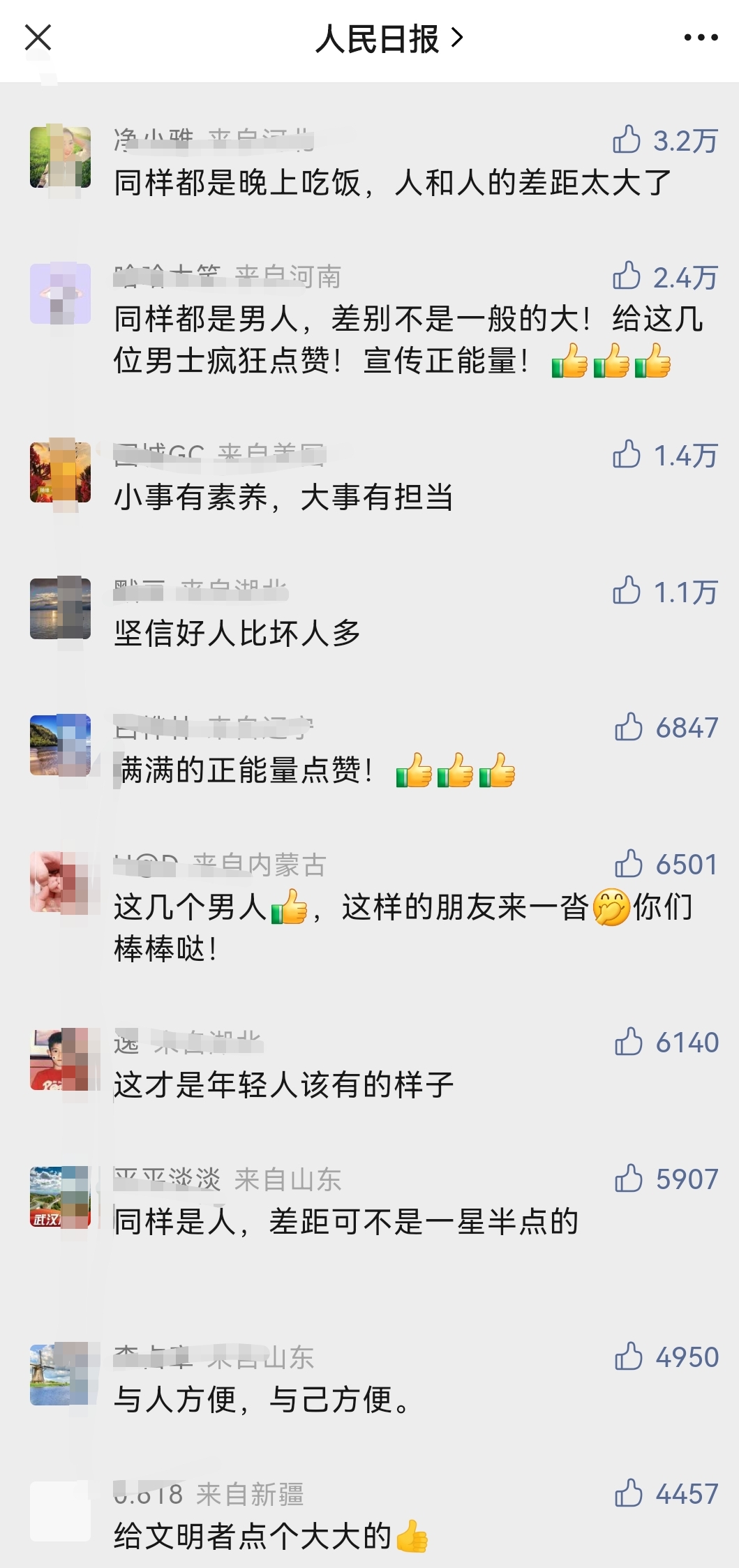Like the comment '坚信好人比坏人多'
The height and width of the screenshot is (1568, 739).
(x=626, y=591)
